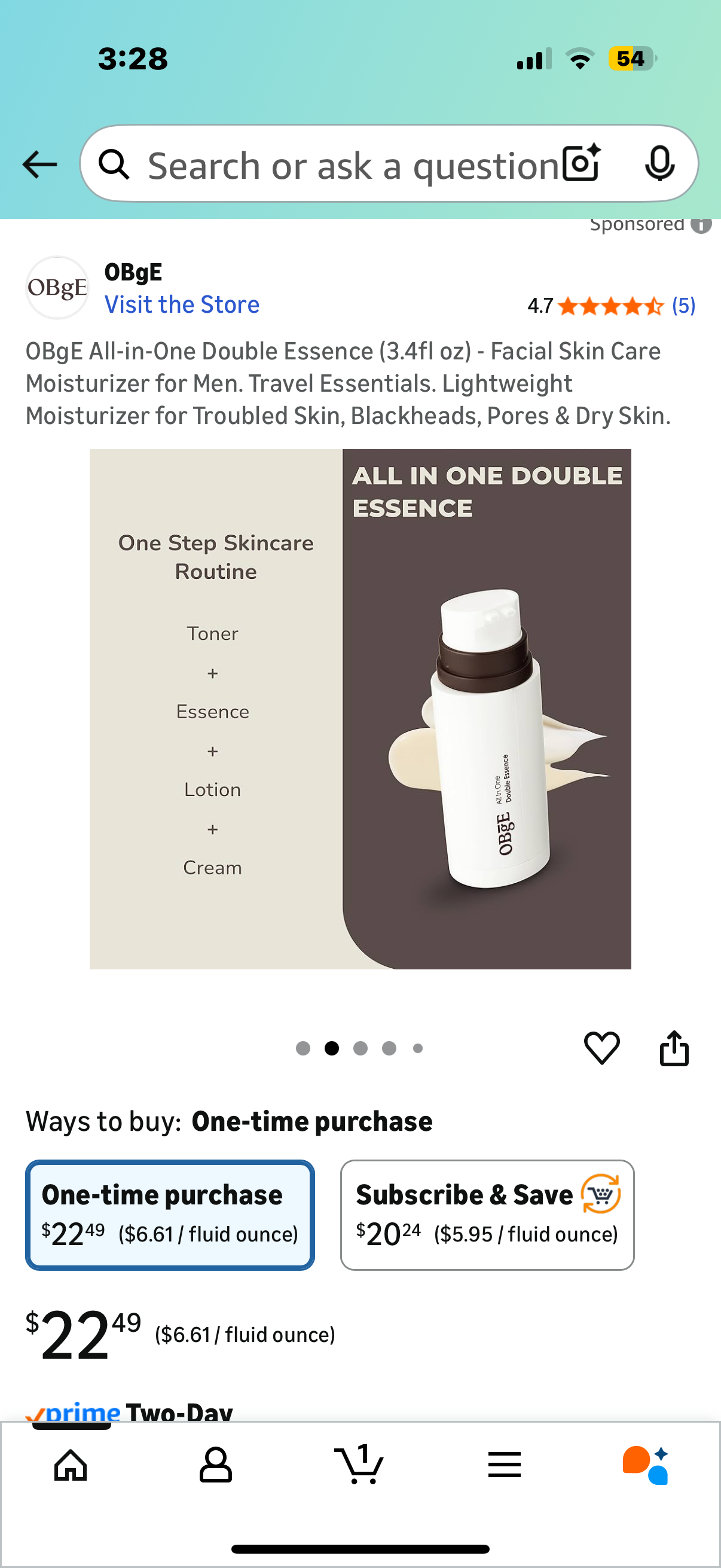The height and width of the screenshot is (1568, 721).
Task: Open the shopping cart
Action: pyautogui.click(x=360, y=1465)
